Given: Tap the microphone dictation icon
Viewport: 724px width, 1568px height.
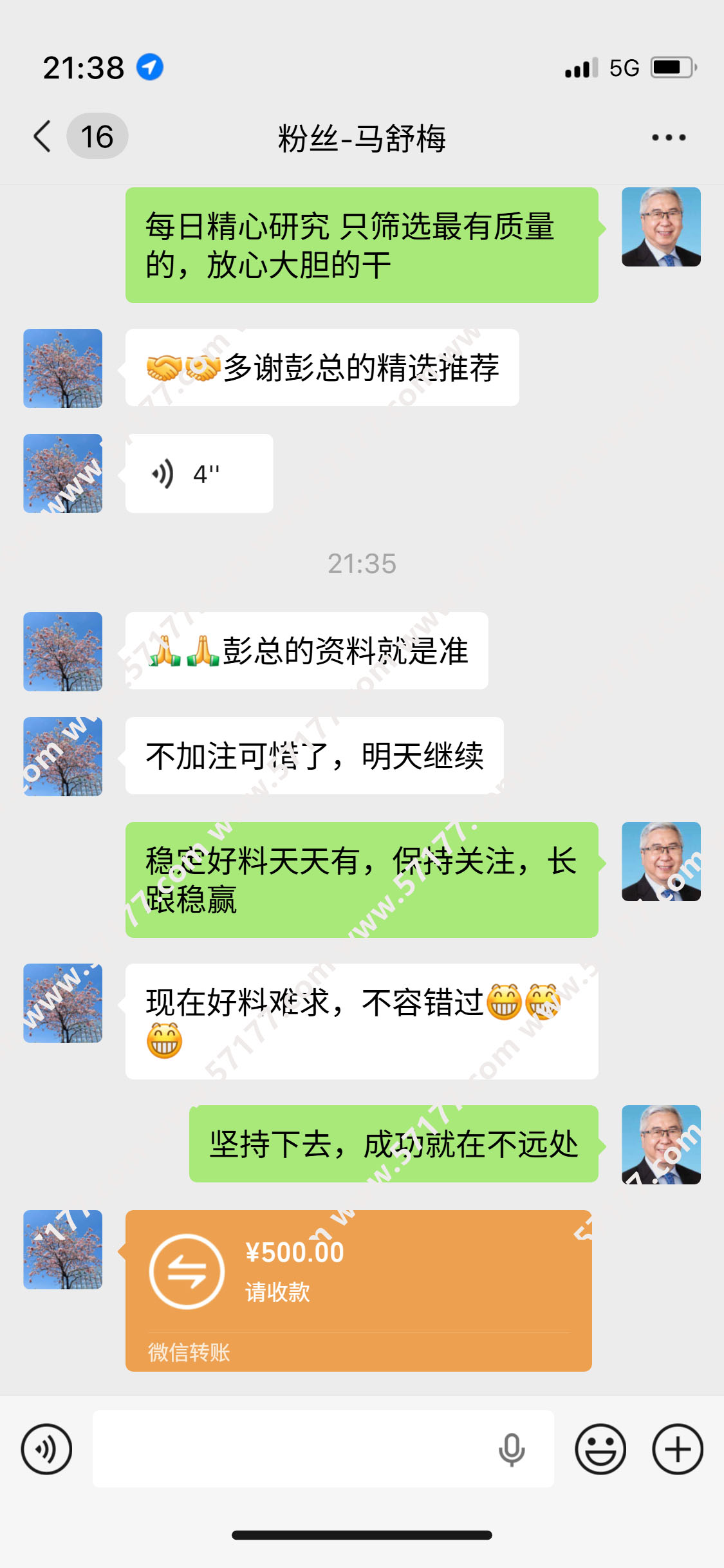Looking at the screenshot, I should (512, 1449).
